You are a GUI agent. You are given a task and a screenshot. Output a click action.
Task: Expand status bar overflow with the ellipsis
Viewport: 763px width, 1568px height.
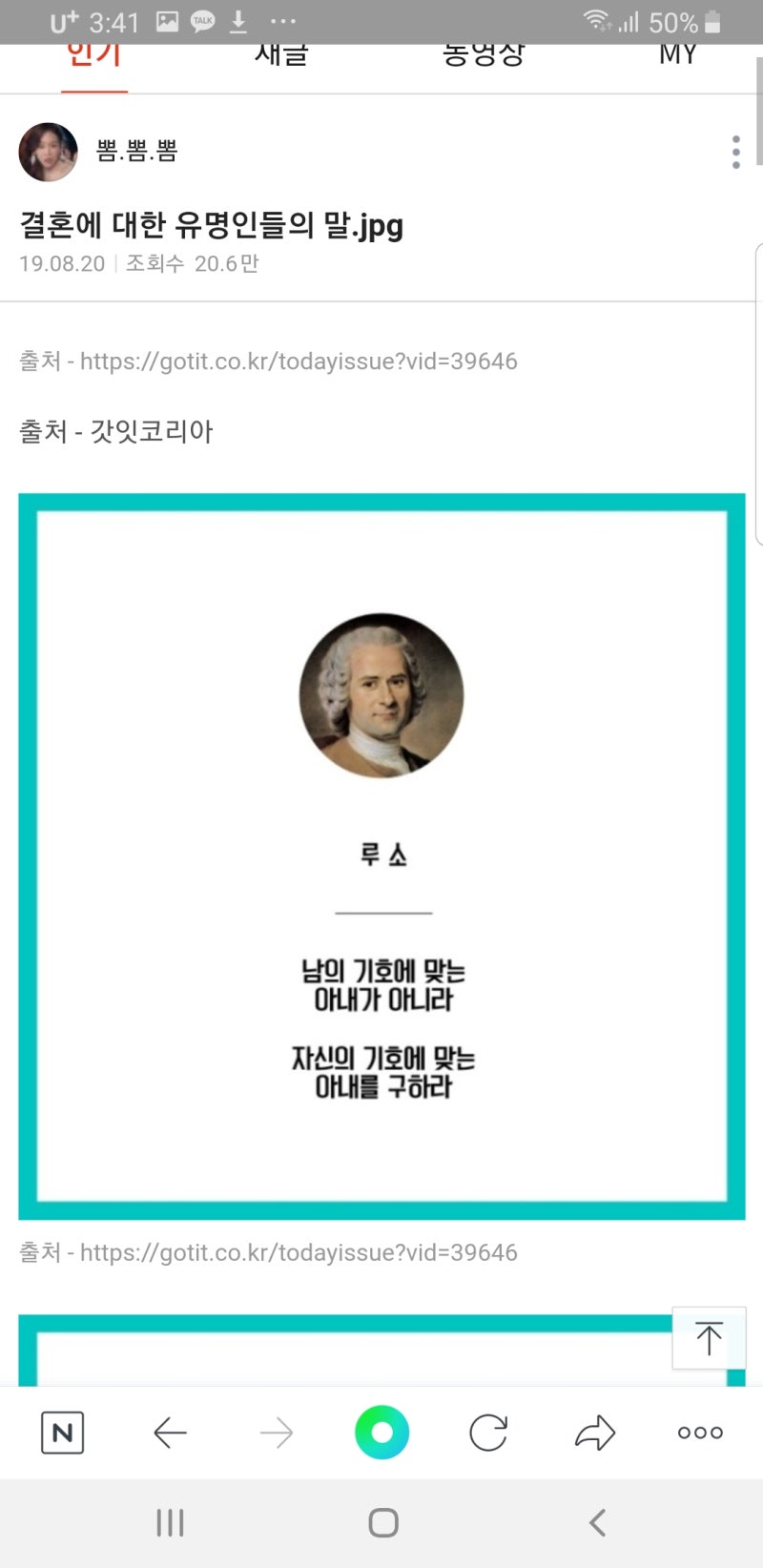[282, 21]
